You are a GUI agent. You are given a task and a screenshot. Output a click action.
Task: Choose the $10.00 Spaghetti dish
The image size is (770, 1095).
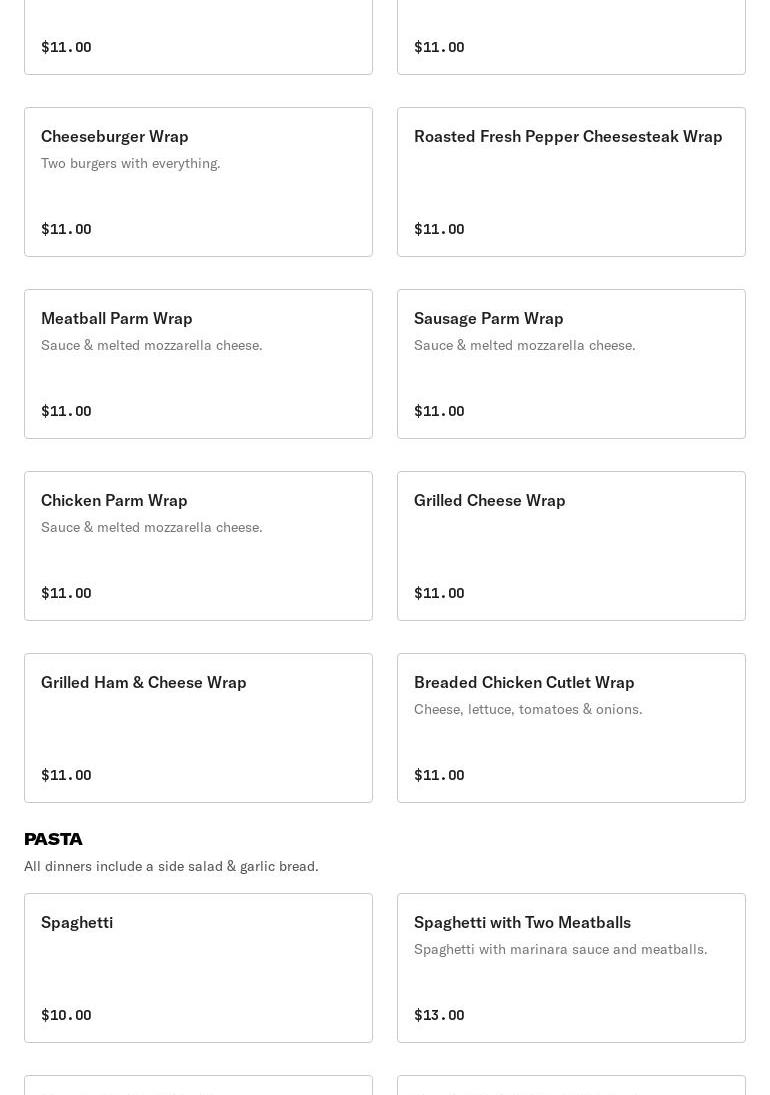[198, 968]
